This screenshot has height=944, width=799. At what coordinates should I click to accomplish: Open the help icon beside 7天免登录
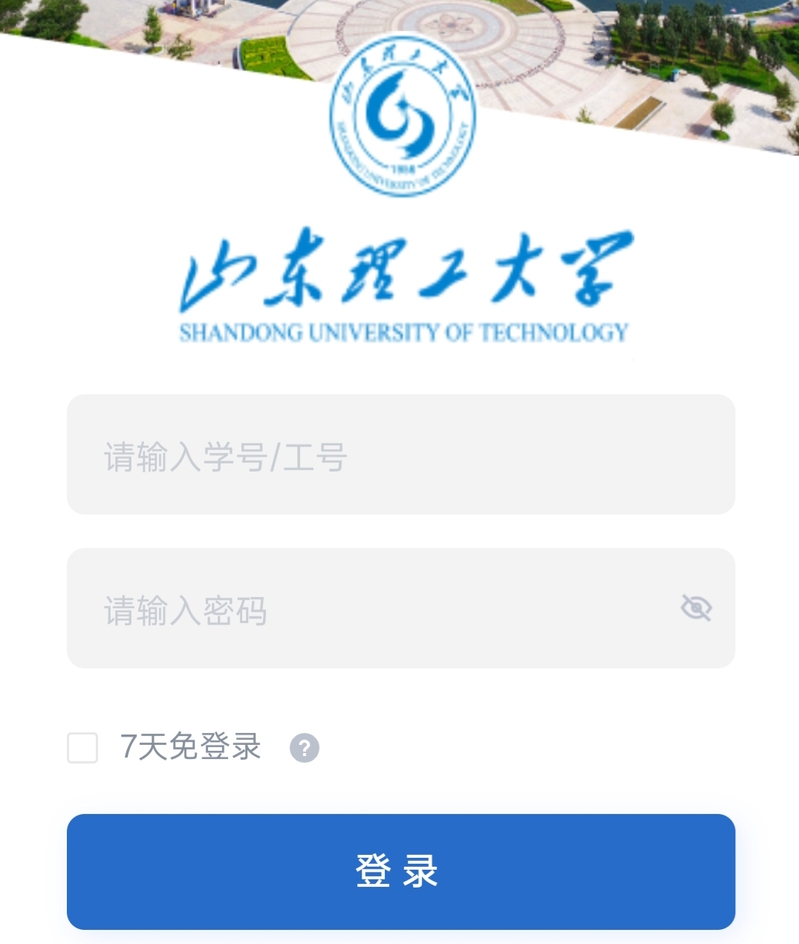304,748
